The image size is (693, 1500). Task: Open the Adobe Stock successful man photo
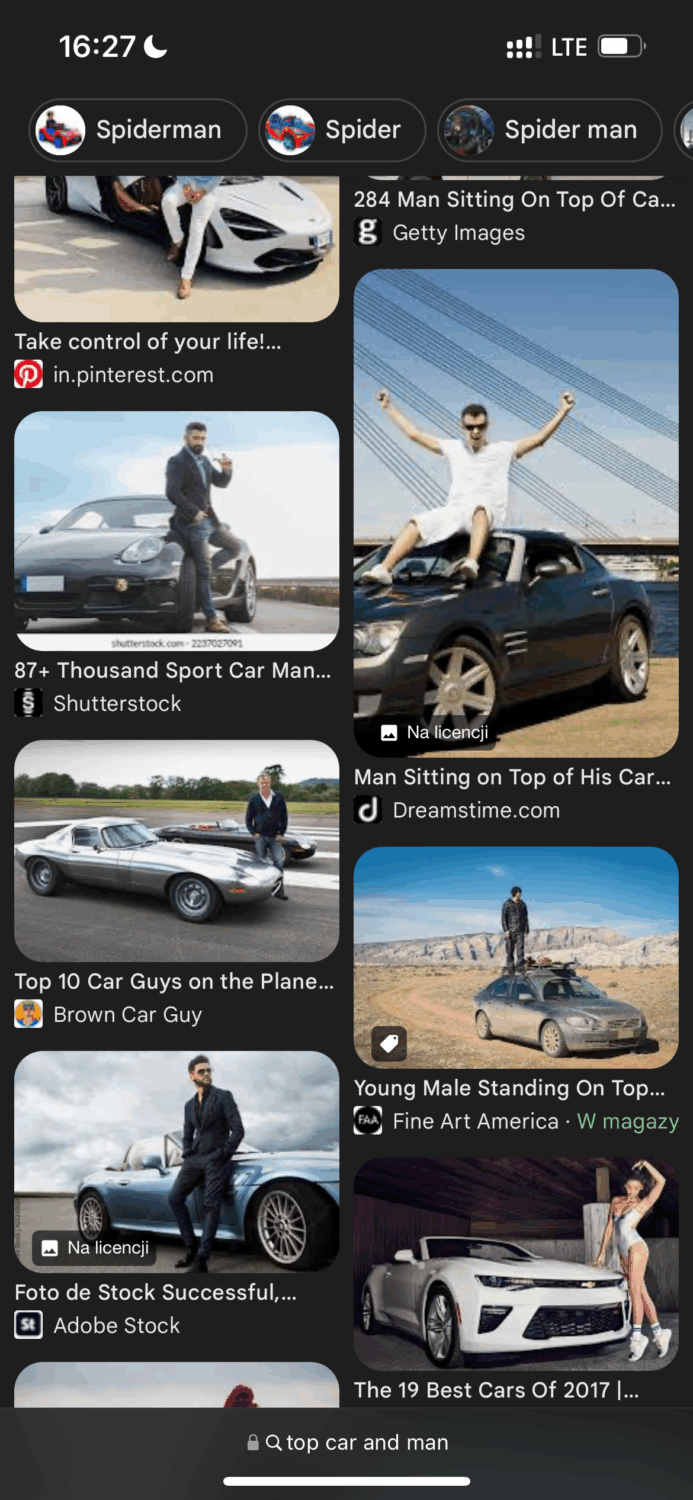point(176,1160)
